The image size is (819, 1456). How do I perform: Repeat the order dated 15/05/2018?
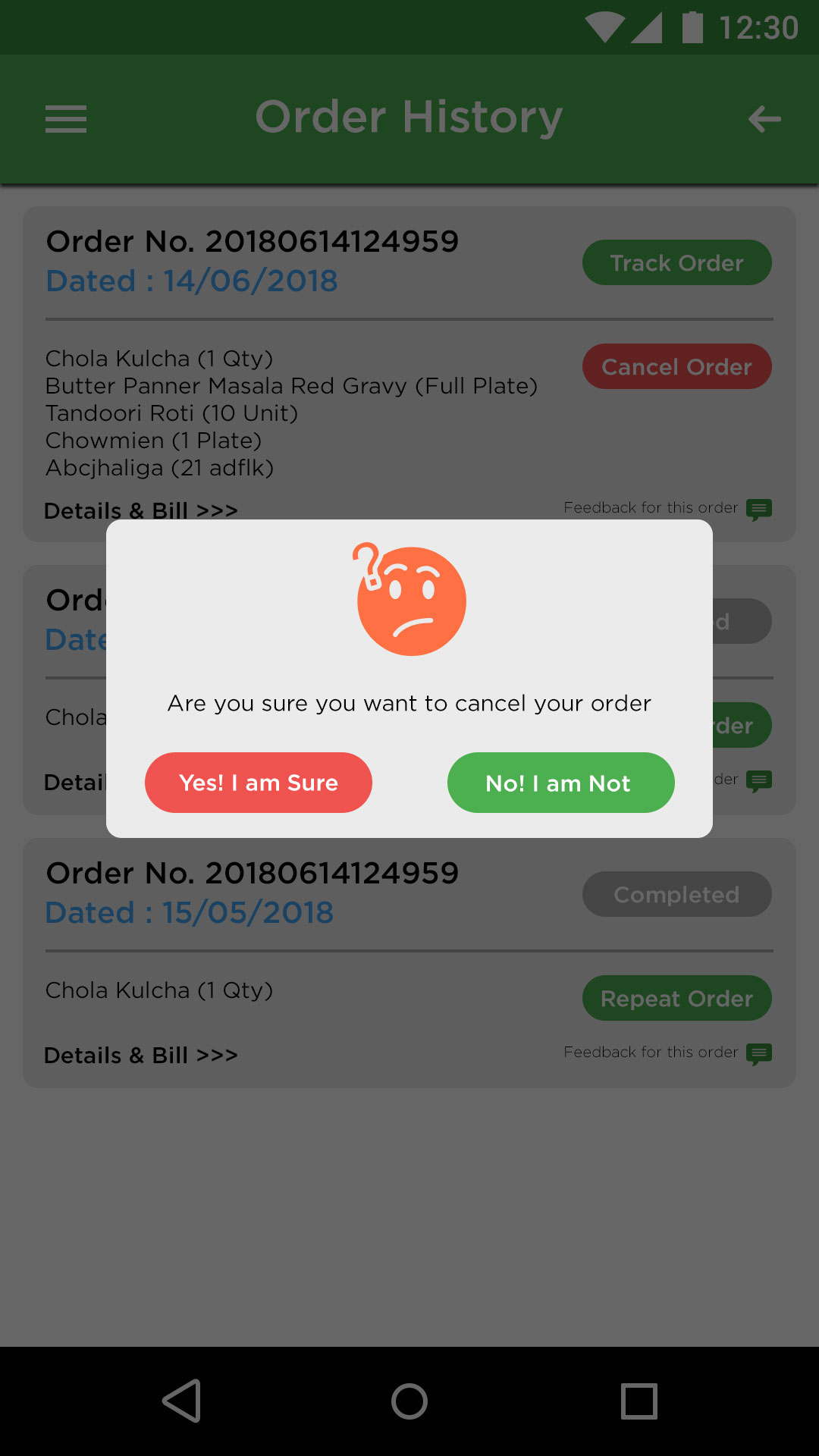(x=676, y=998)
